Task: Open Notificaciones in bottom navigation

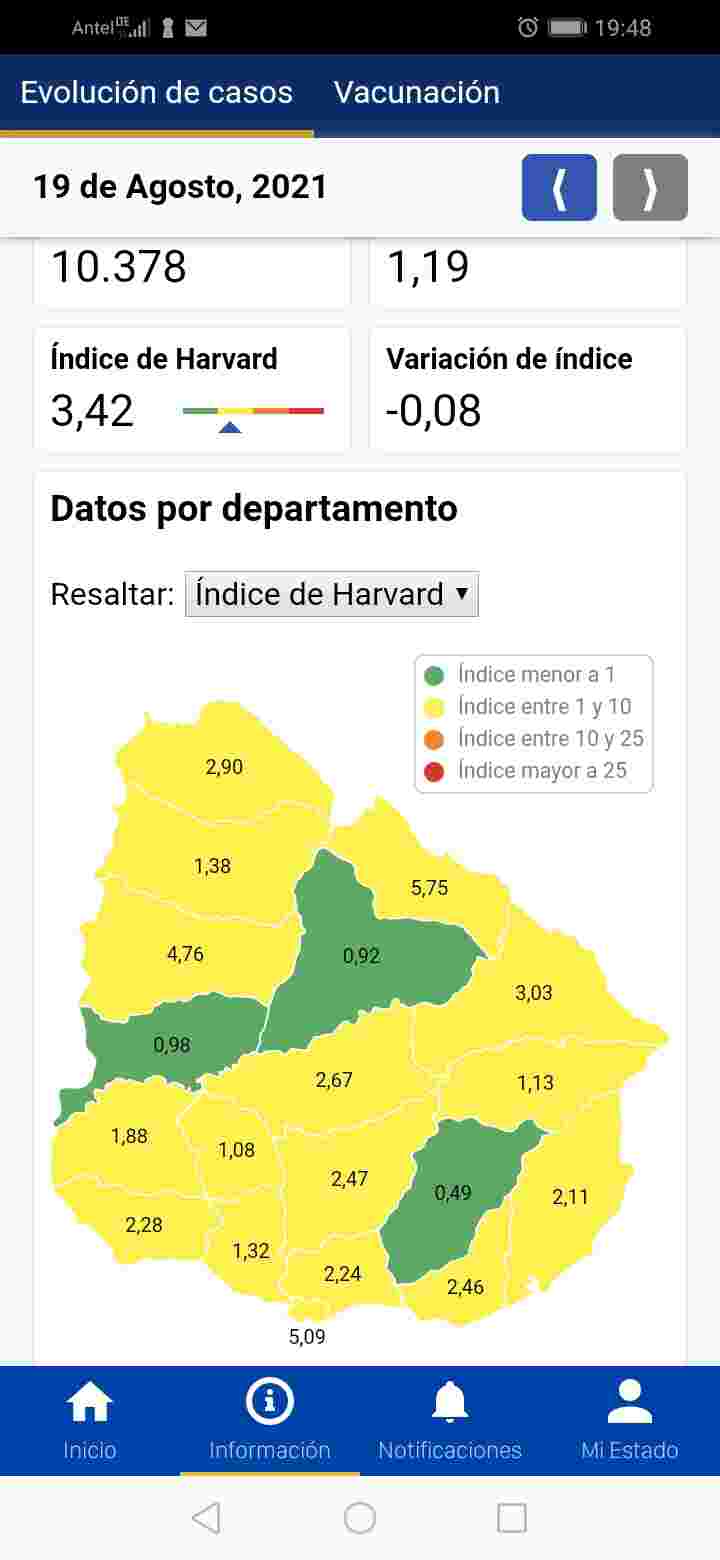Action: [x=449, y=1420]
